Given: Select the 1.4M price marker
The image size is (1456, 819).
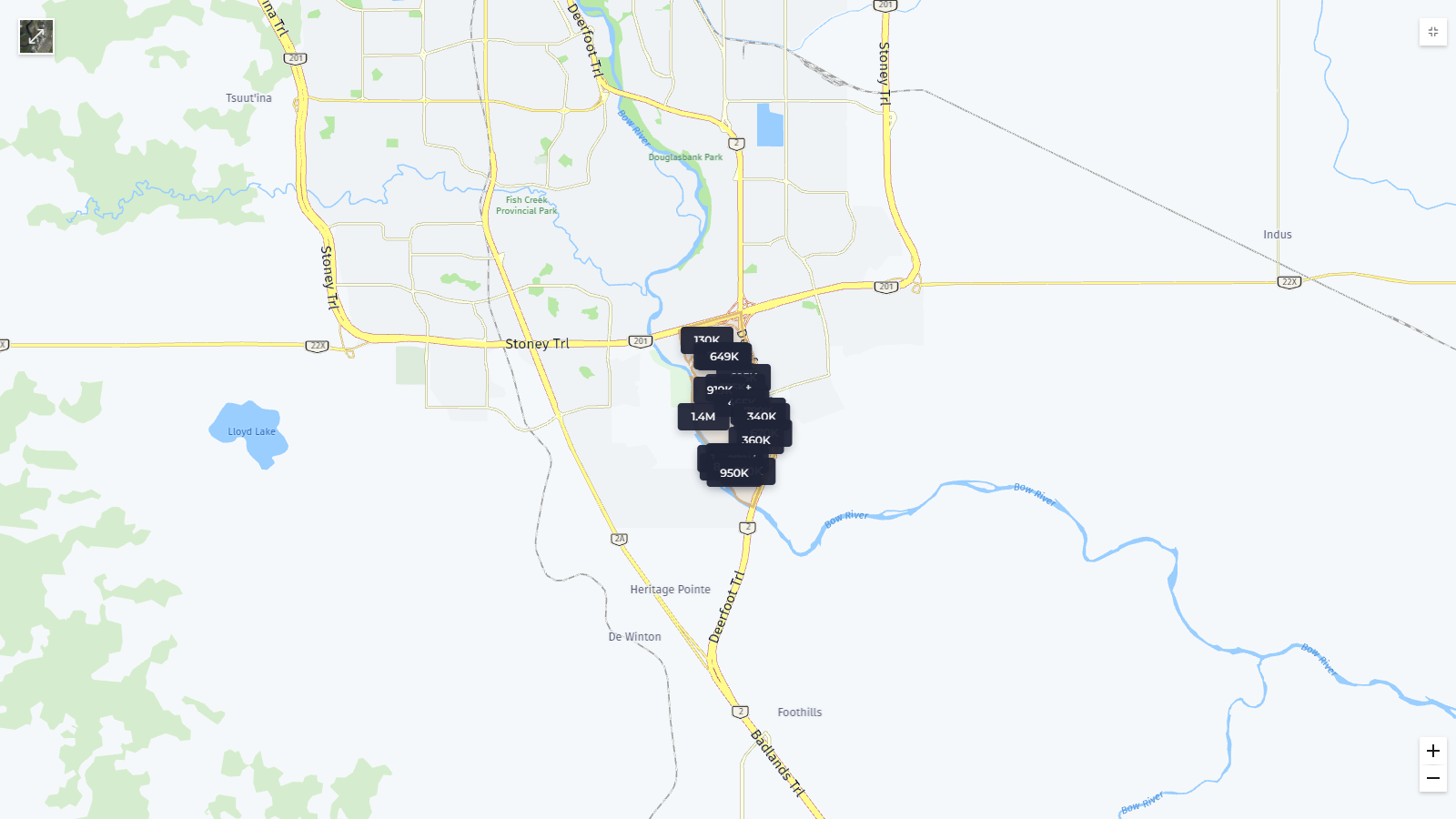Looking at the screenshot, I should coord(703,417).
